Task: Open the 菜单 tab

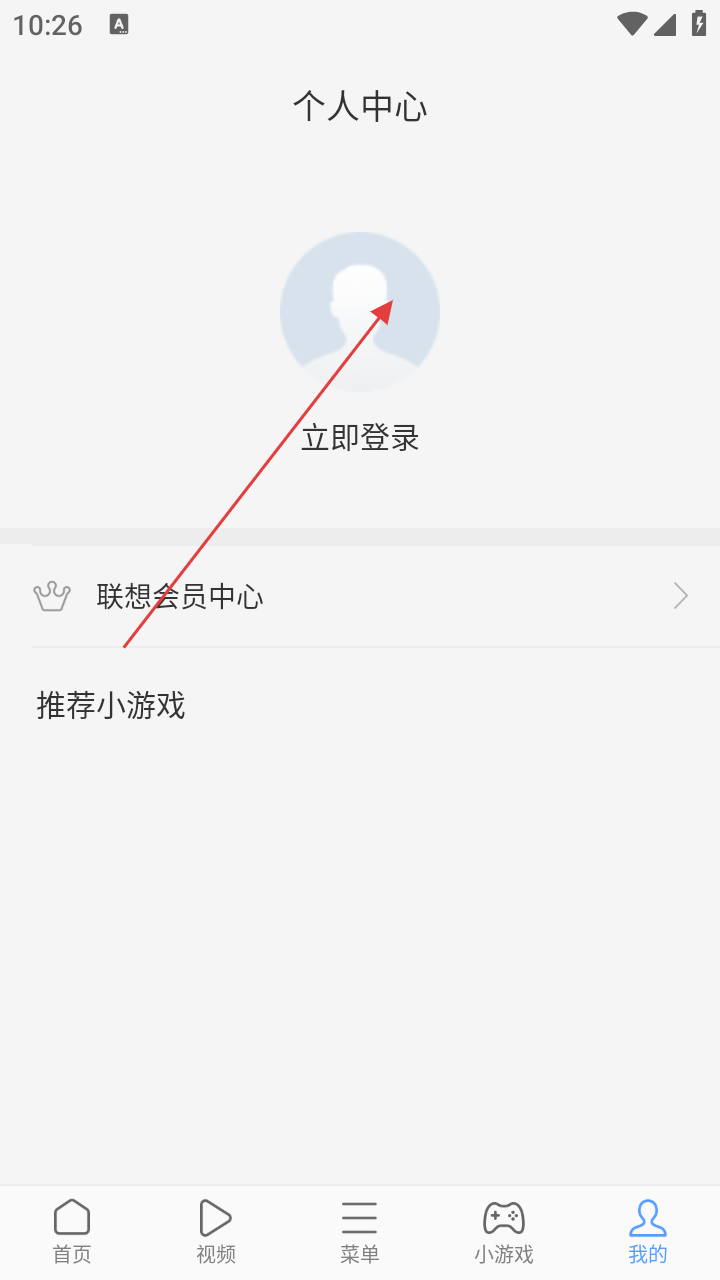Action: point(360,1232)
